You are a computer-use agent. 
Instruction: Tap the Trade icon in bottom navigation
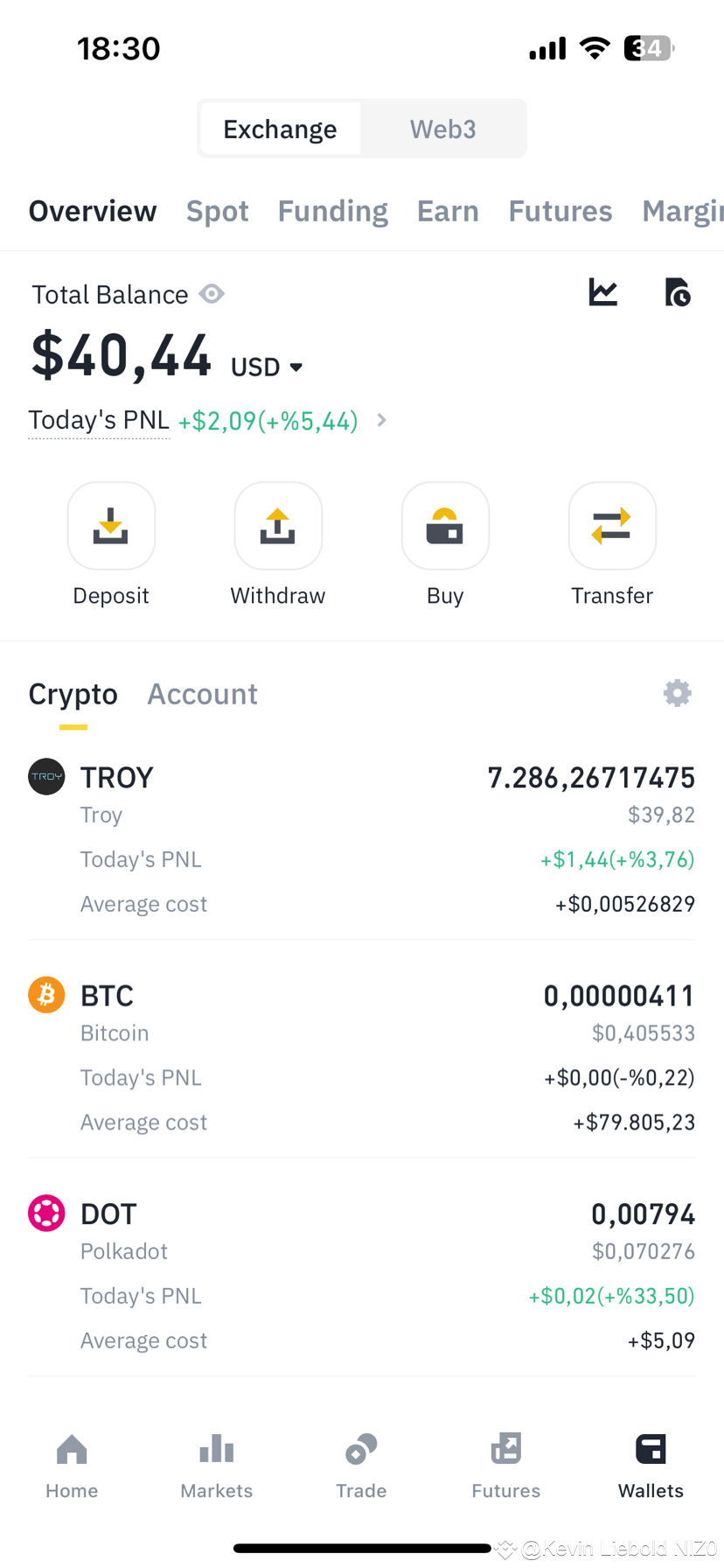click(361, 1449)
